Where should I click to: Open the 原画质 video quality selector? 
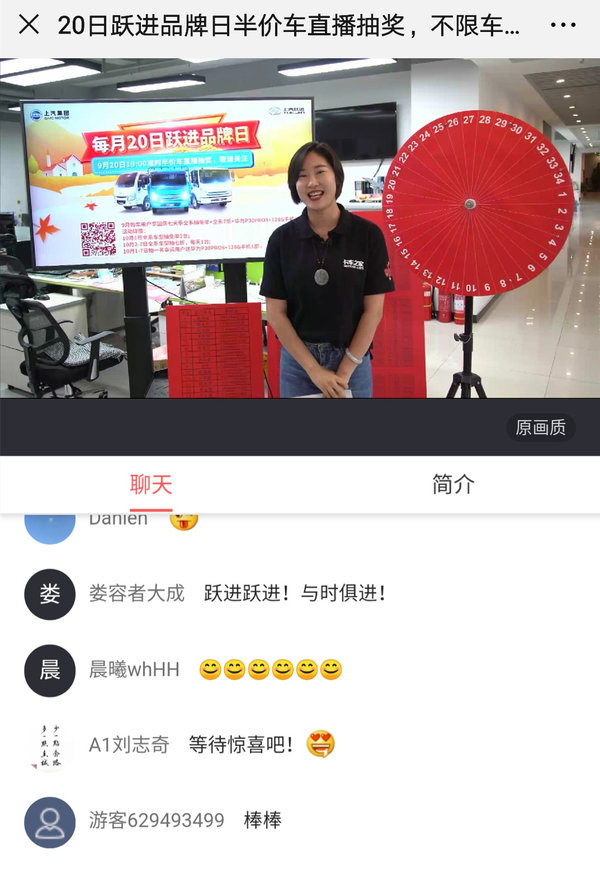[x=540, y=428]
